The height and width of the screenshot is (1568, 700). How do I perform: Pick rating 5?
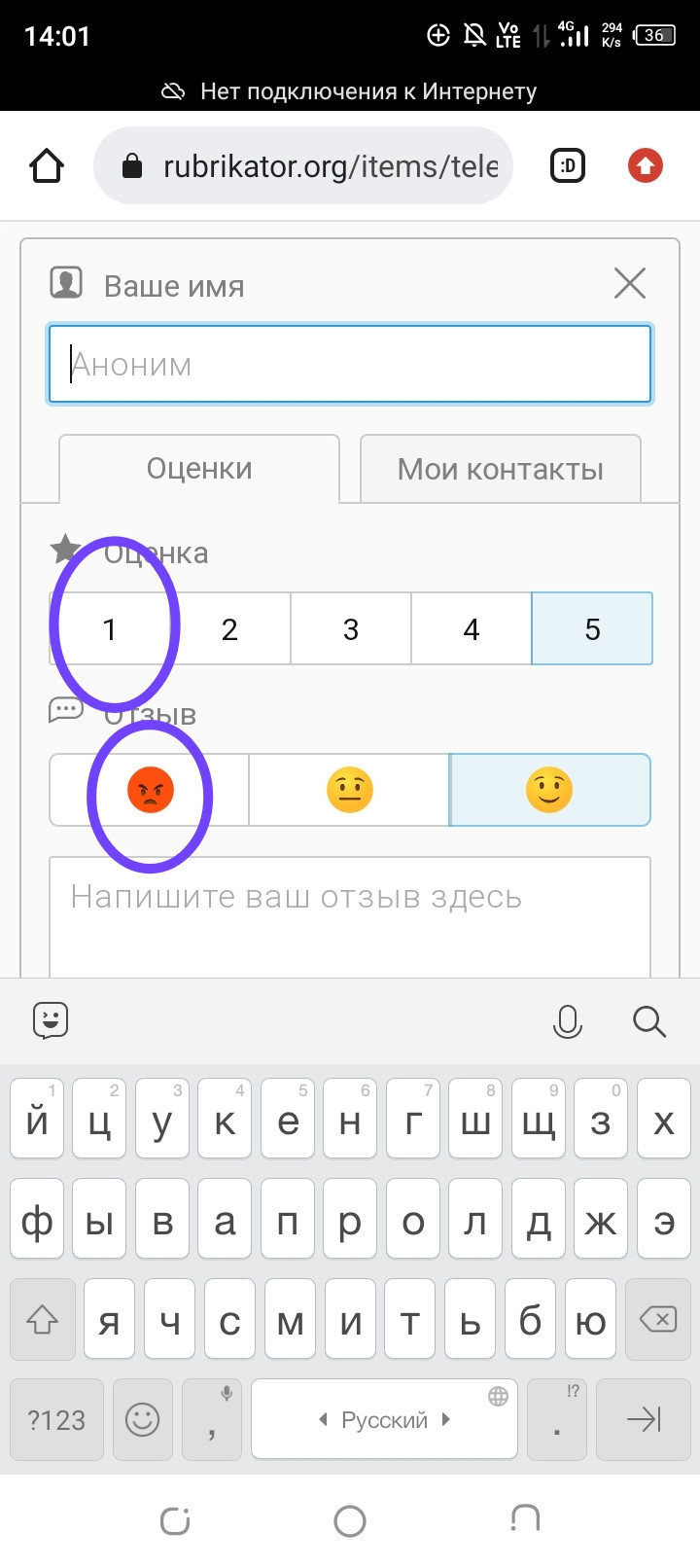coord(592,629)
